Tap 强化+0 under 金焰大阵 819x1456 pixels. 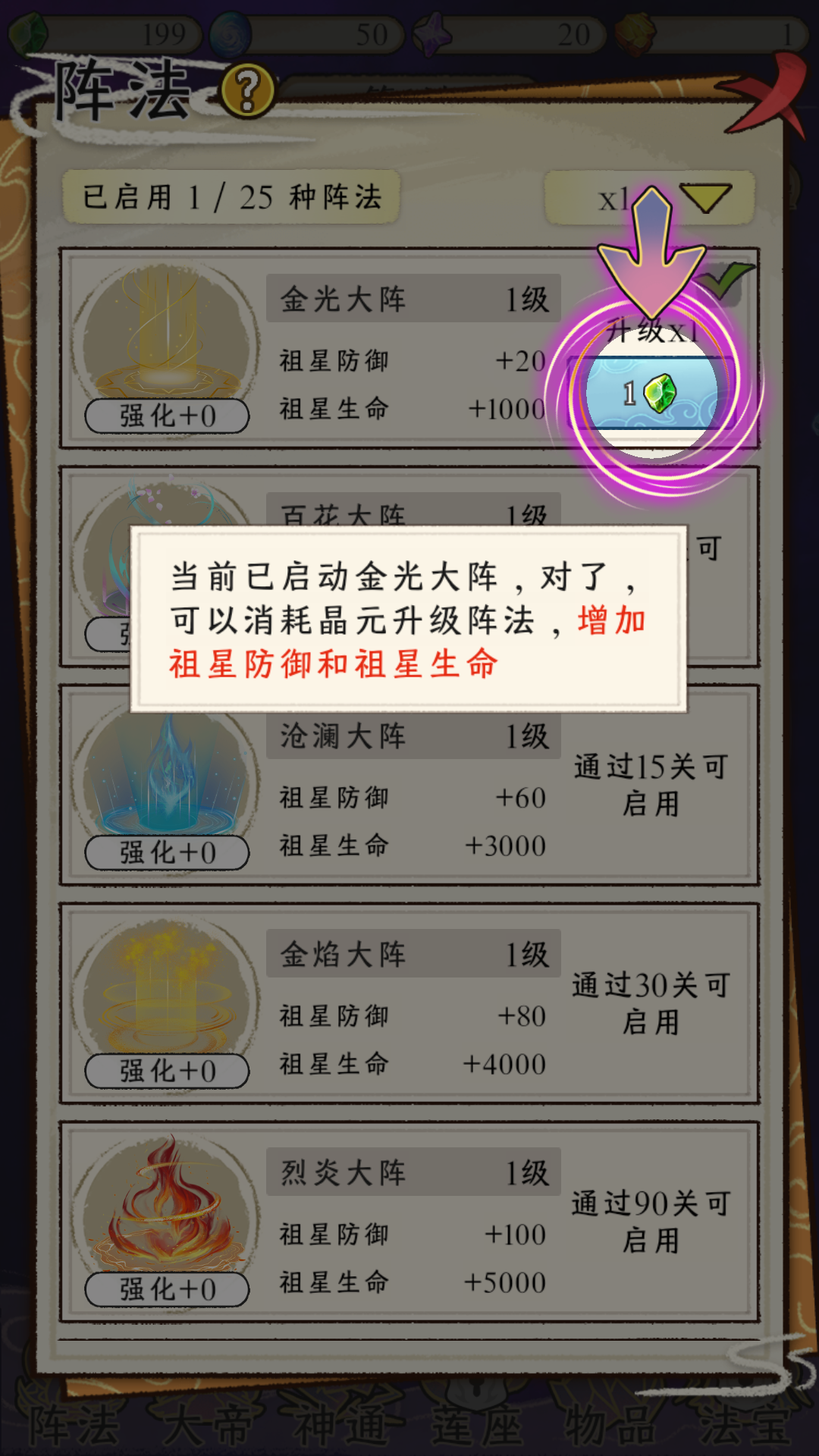167,1071
